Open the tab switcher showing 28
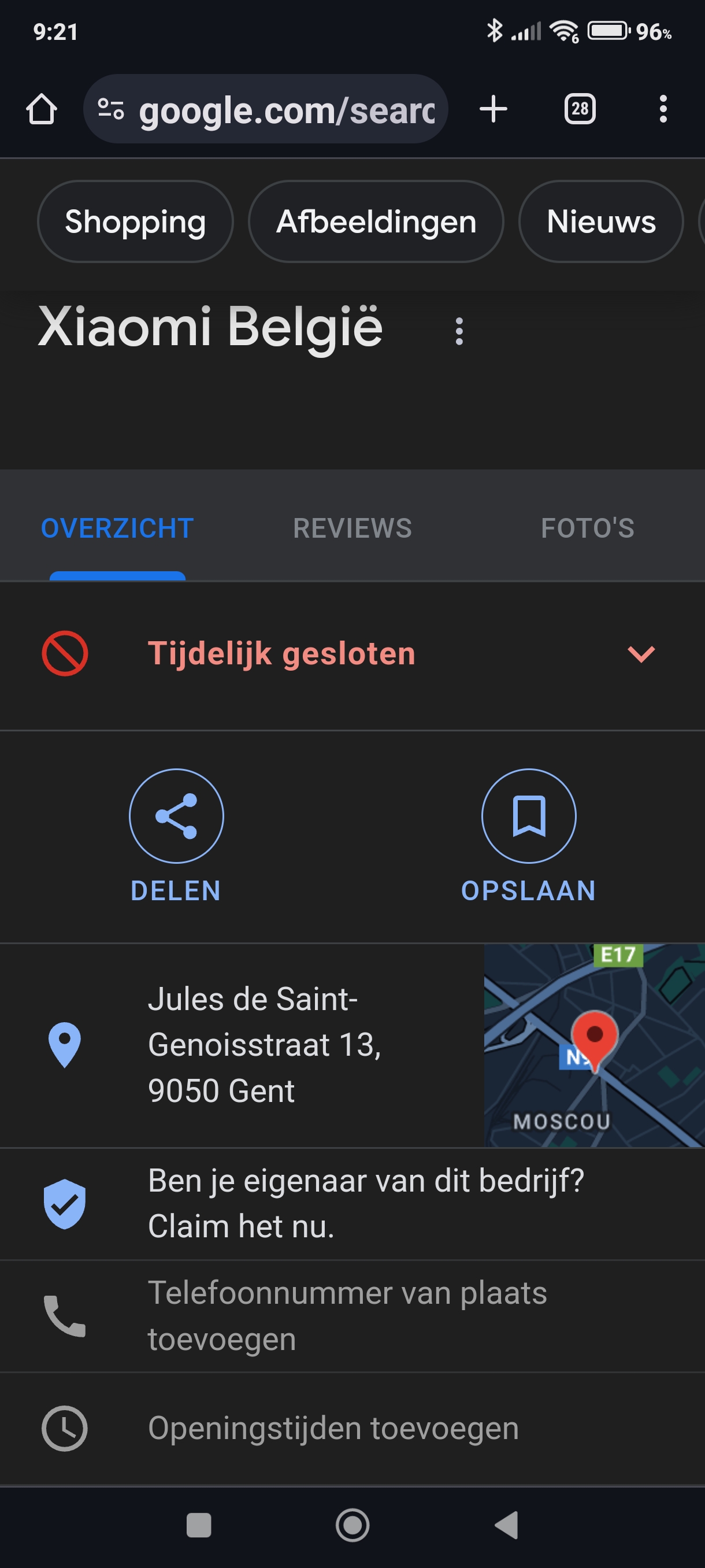The width and height of the screenshot is (705, 1568). pos(579,110)
